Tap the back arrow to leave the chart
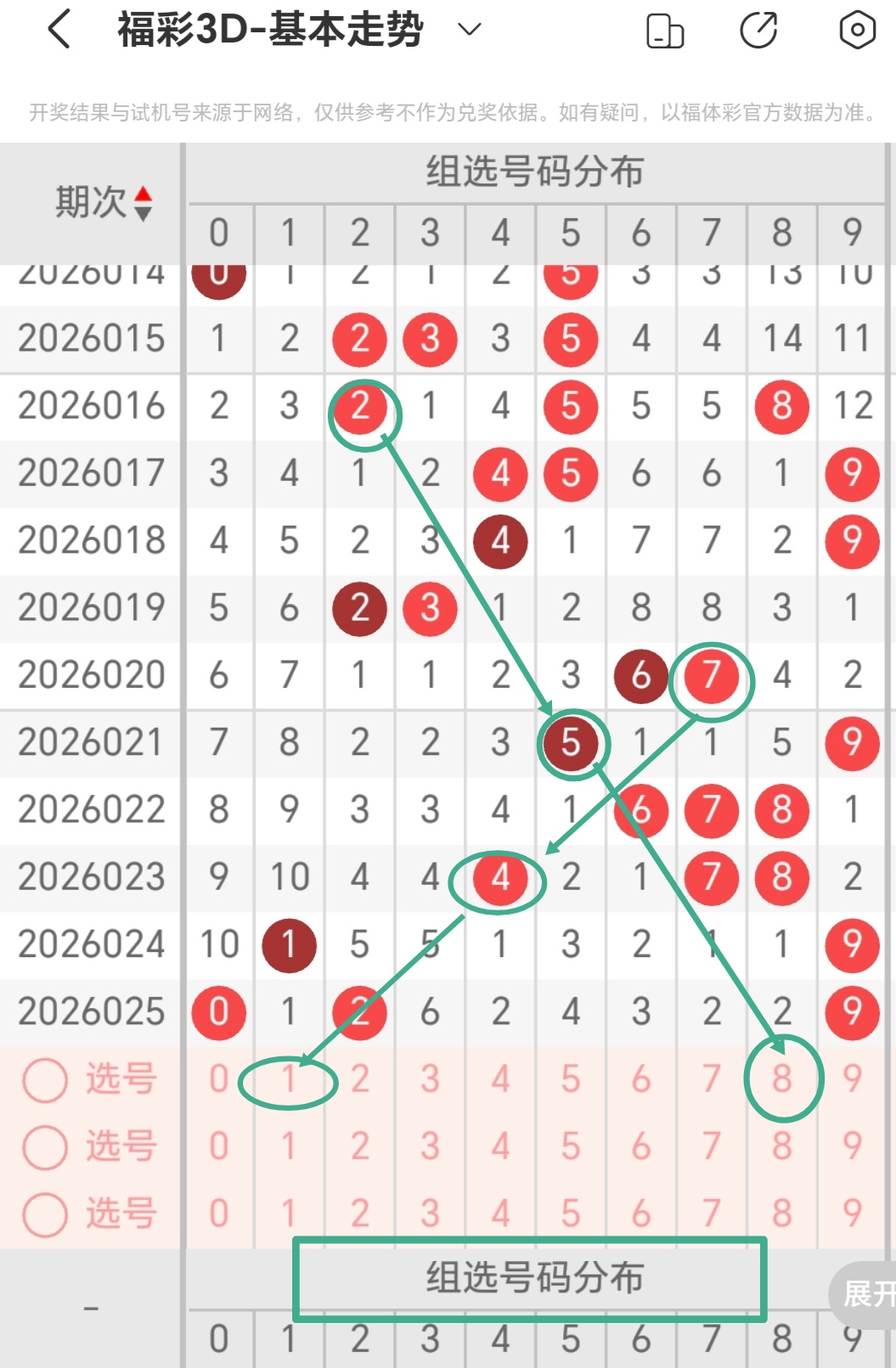Viewport: 896px width, 1368px height. pyautogui.click(x=59, y=28)
